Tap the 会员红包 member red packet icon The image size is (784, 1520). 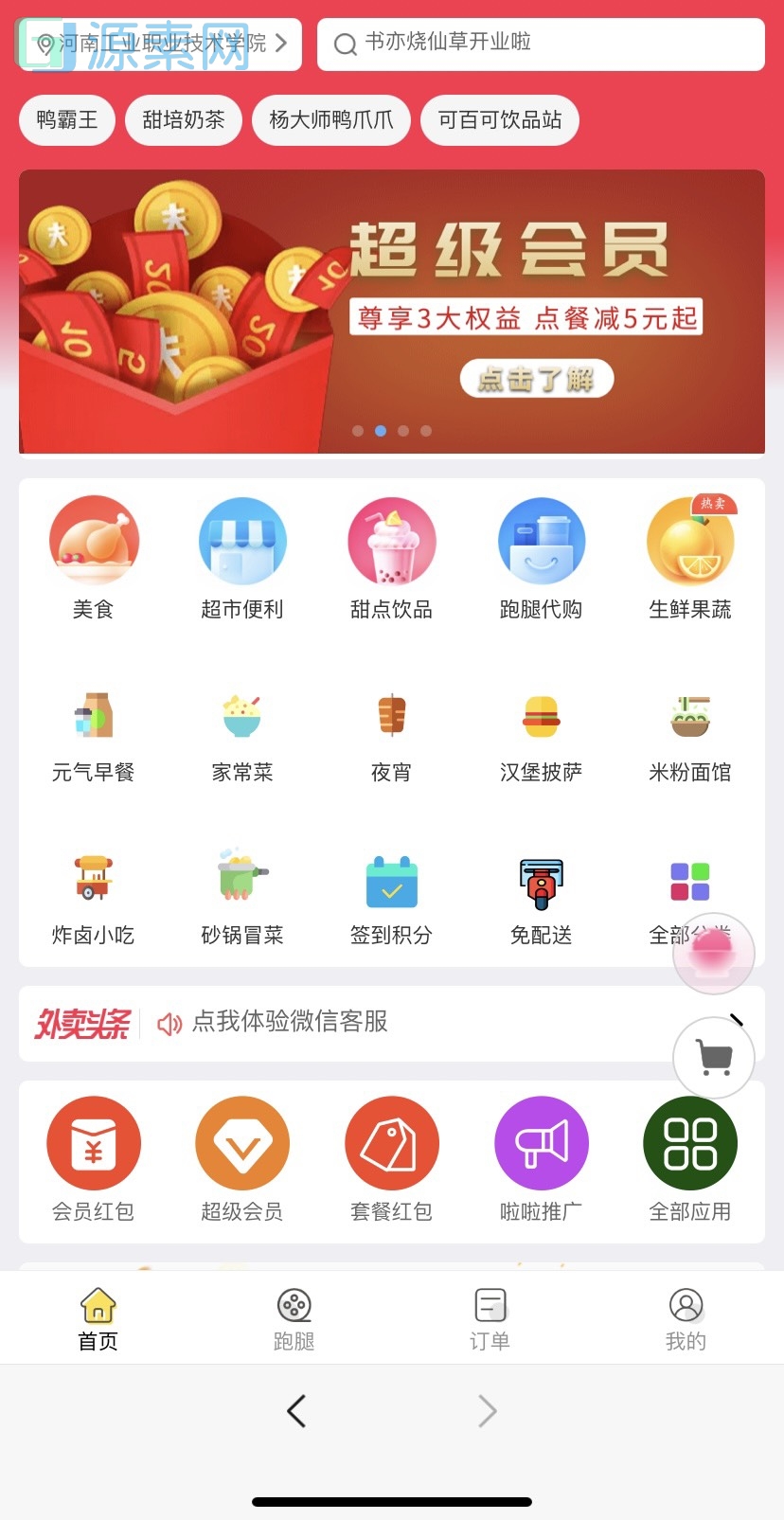point(94,1142)
